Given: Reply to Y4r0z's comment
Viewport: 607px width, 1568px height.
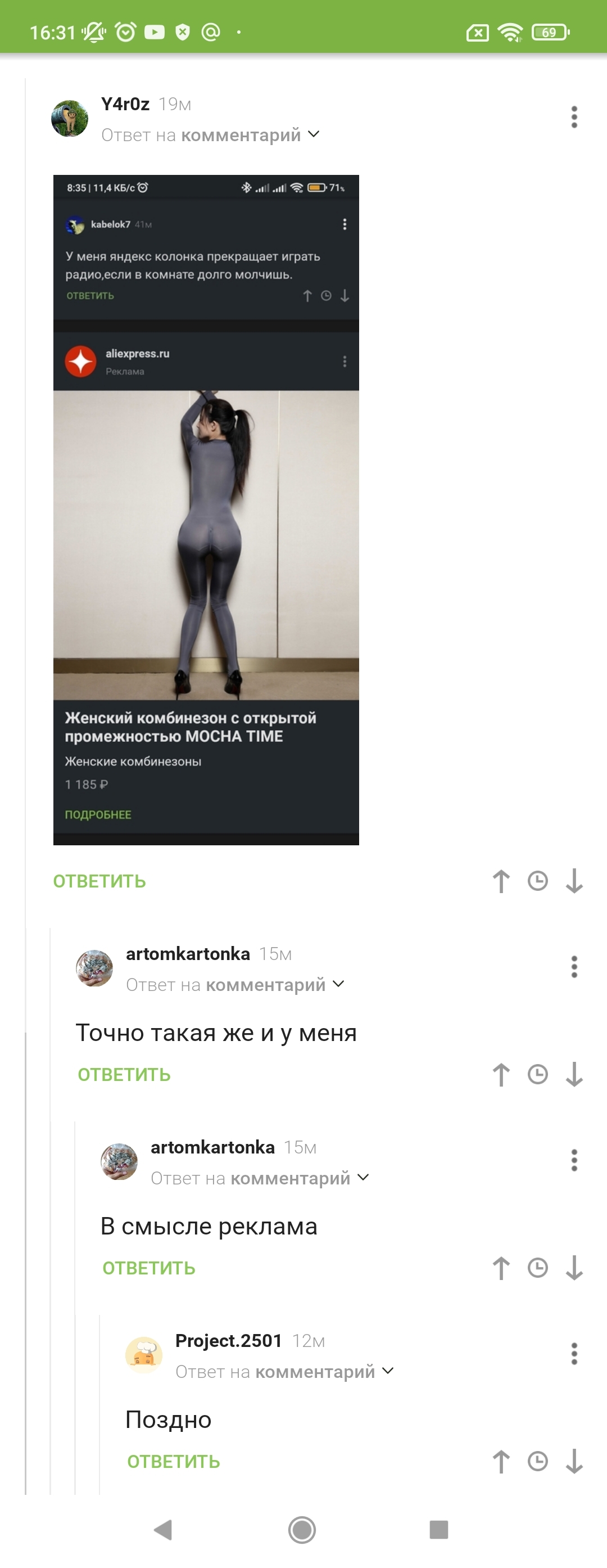Looking at the screenshot, I should (x=99, y=881).
